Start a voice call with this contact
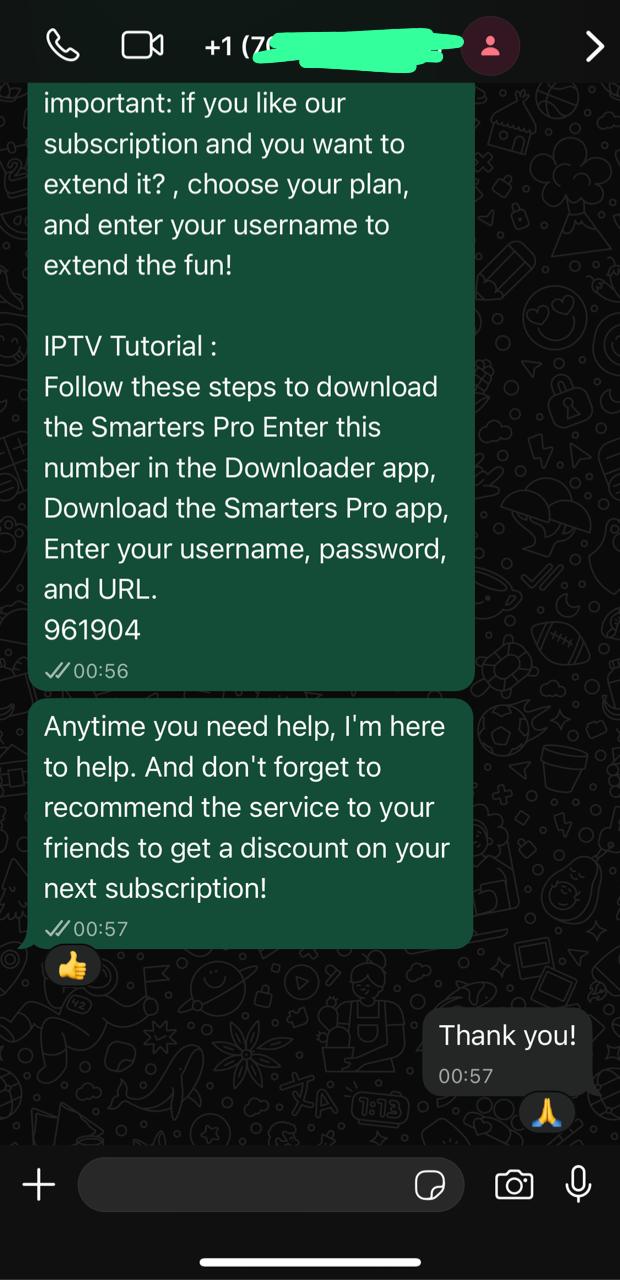This screenshot has width=620, height=1280. 63,46
